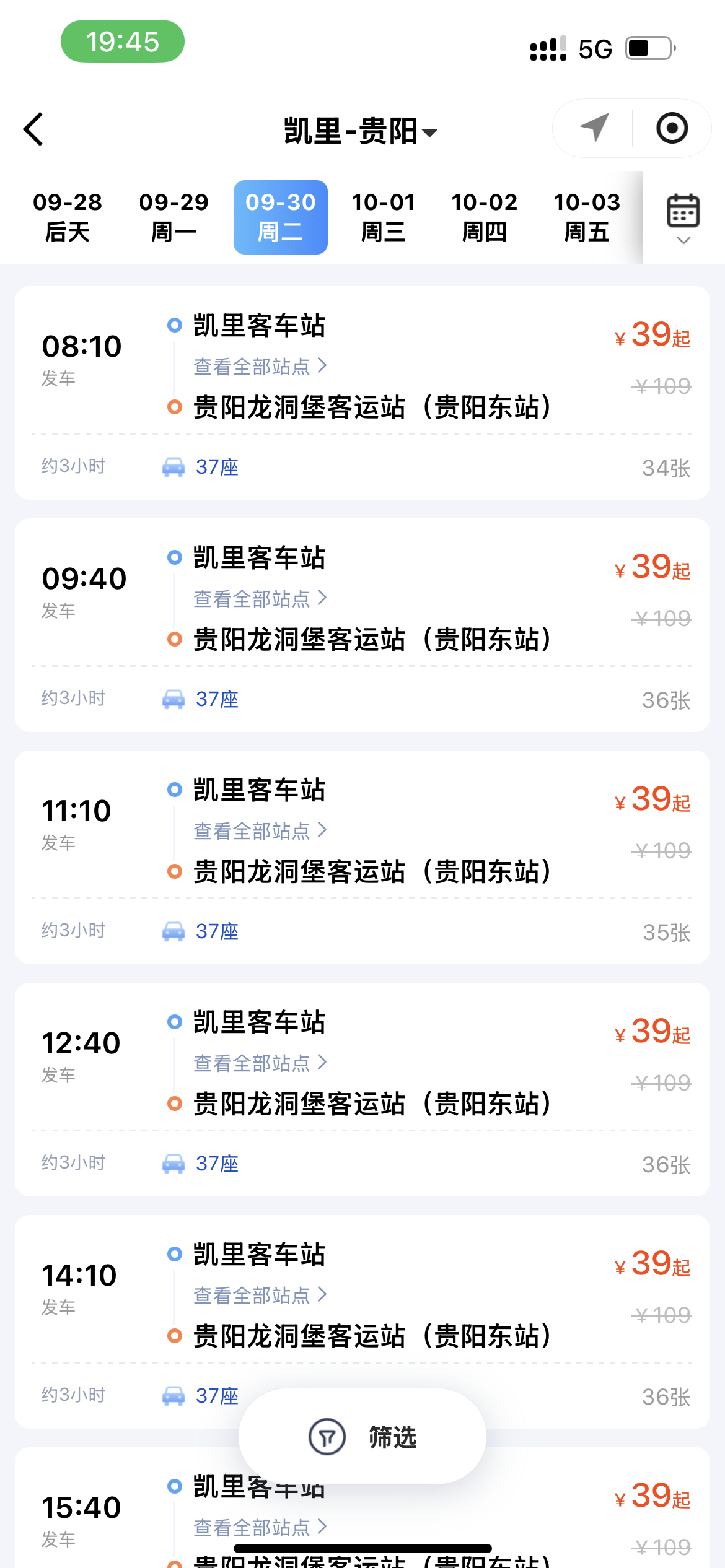Select date 10-03 周五
This screenshot has height=1568, width=725.
586,217
